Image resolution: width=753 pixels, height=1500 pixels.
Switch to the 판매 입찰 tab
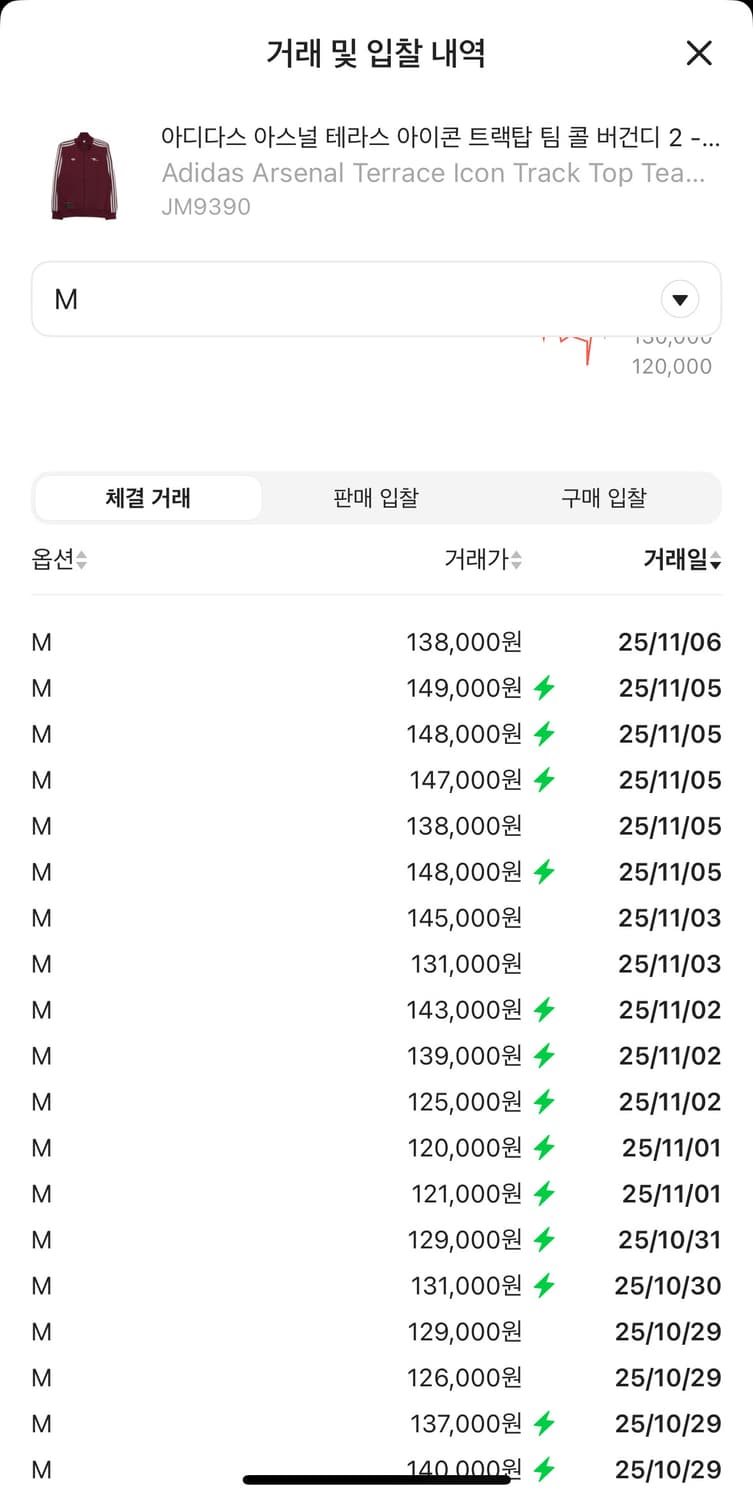(x=374, y=497)
